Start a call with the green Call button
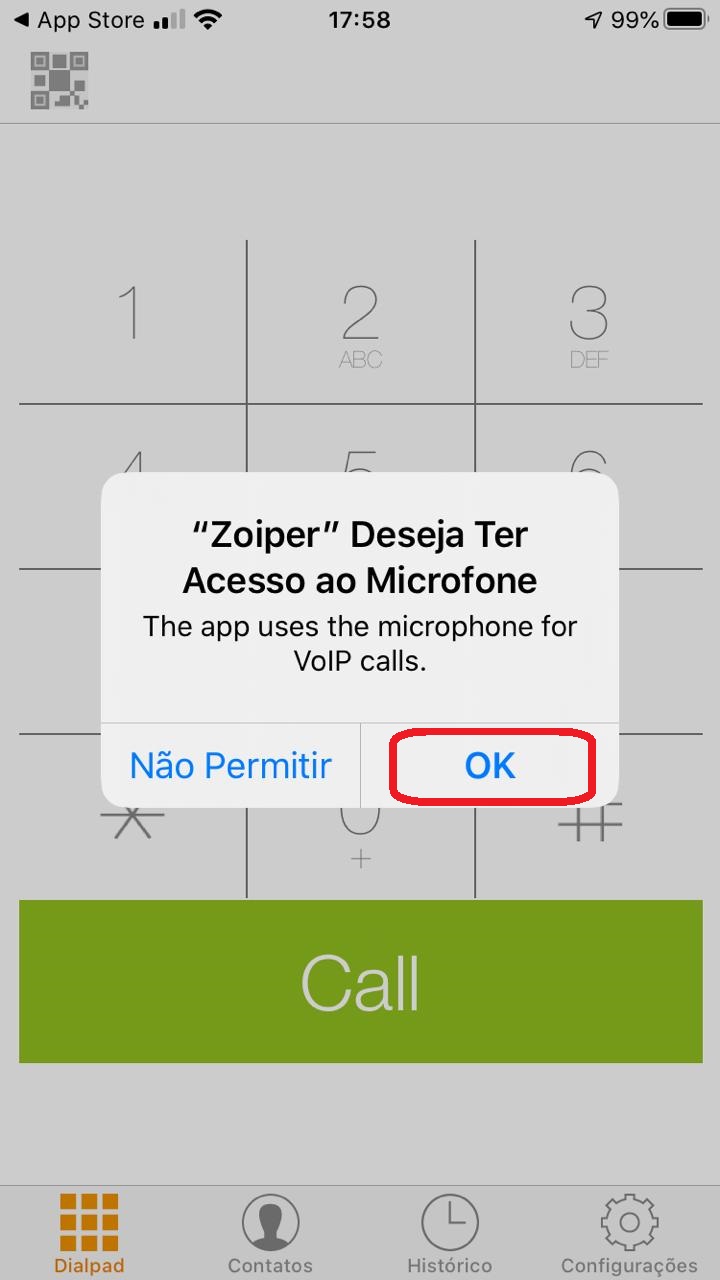 click(x=360, y=981)
